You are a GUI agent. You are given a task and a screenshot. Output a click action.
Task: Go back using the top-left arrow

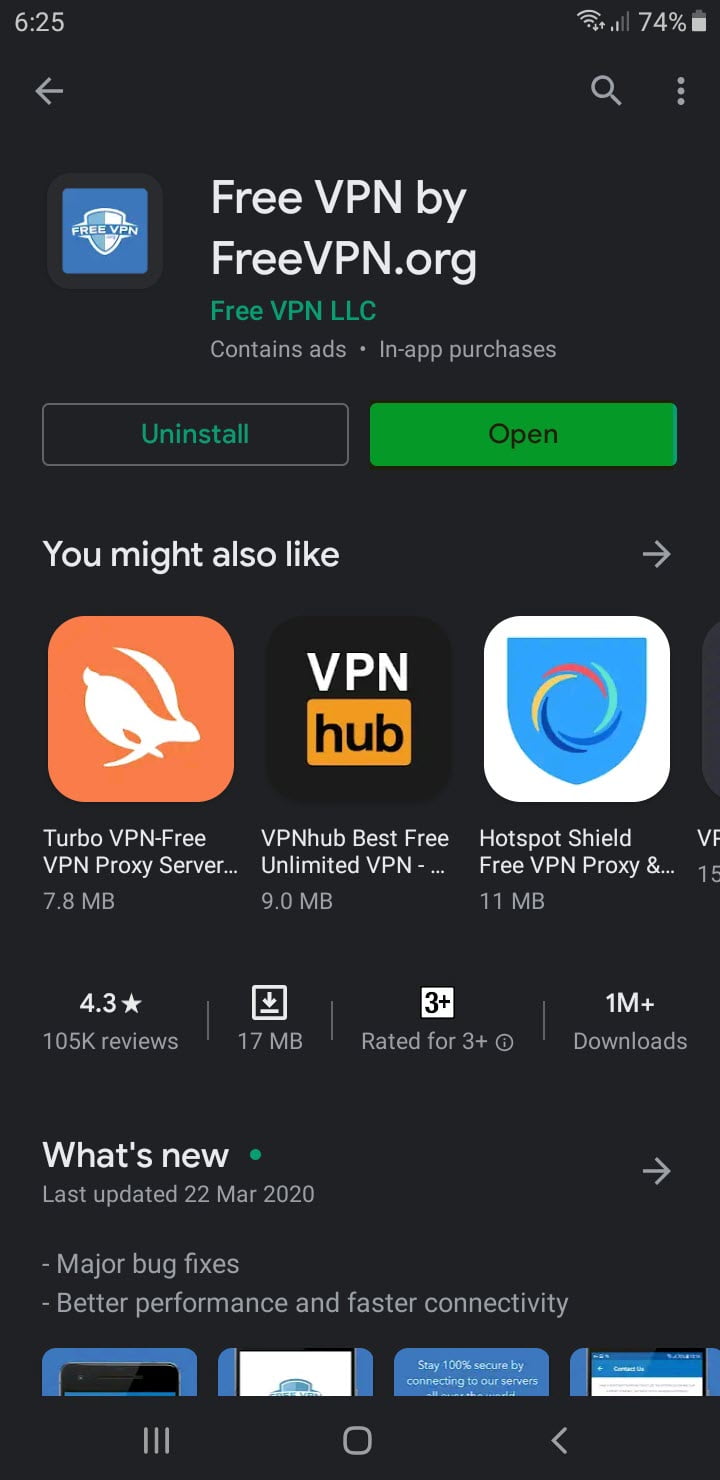[x=49, y=92]
